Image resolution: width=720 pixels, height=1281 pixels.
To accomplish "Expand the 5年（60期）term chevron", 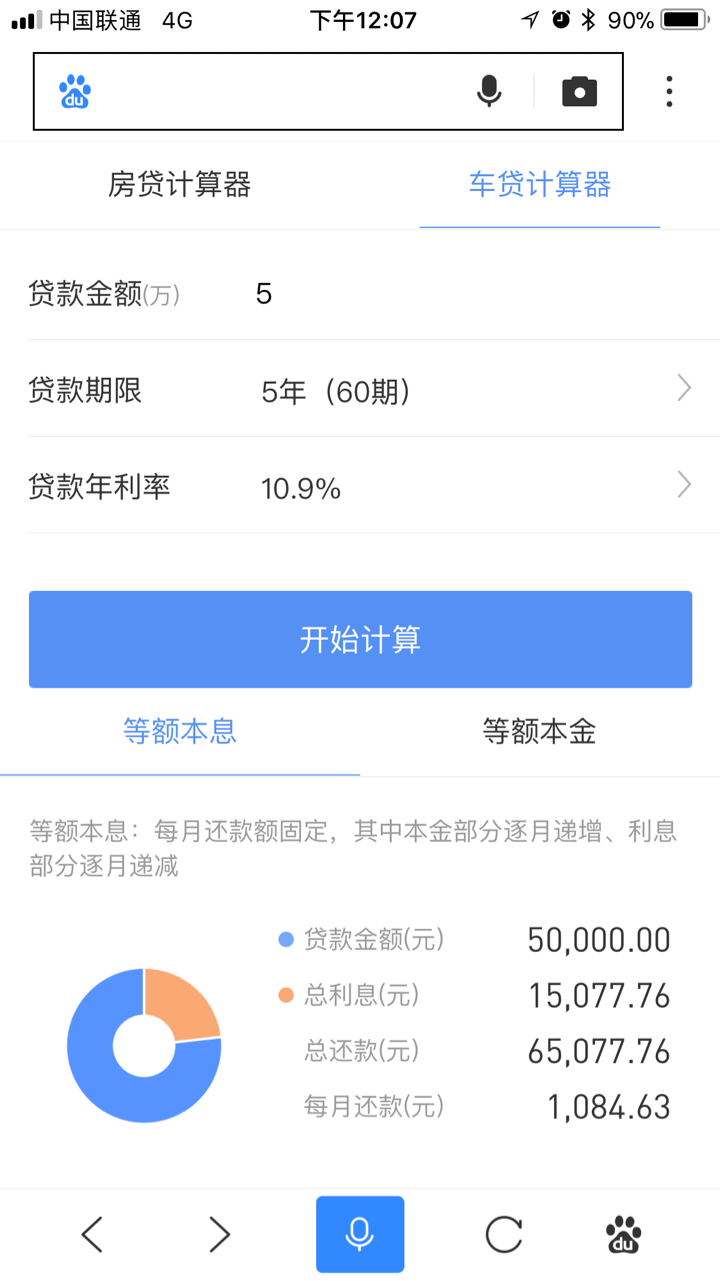I will tap(683, 388).
